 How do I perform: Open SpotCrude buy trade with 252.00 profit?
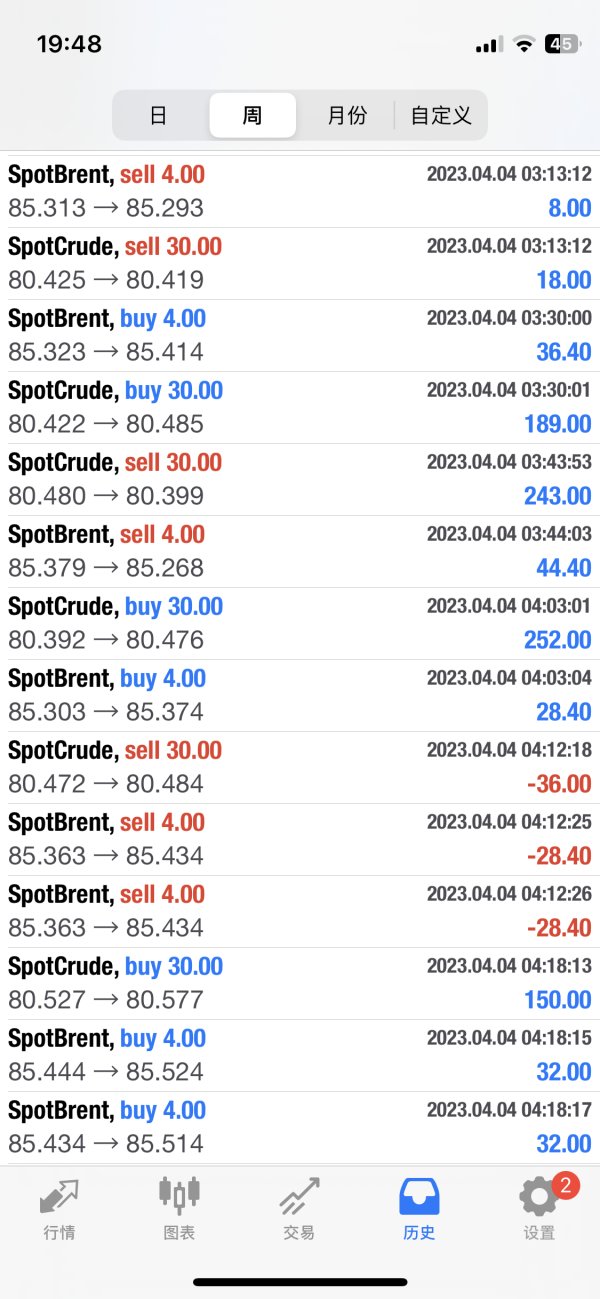click(x=300, y=623)
